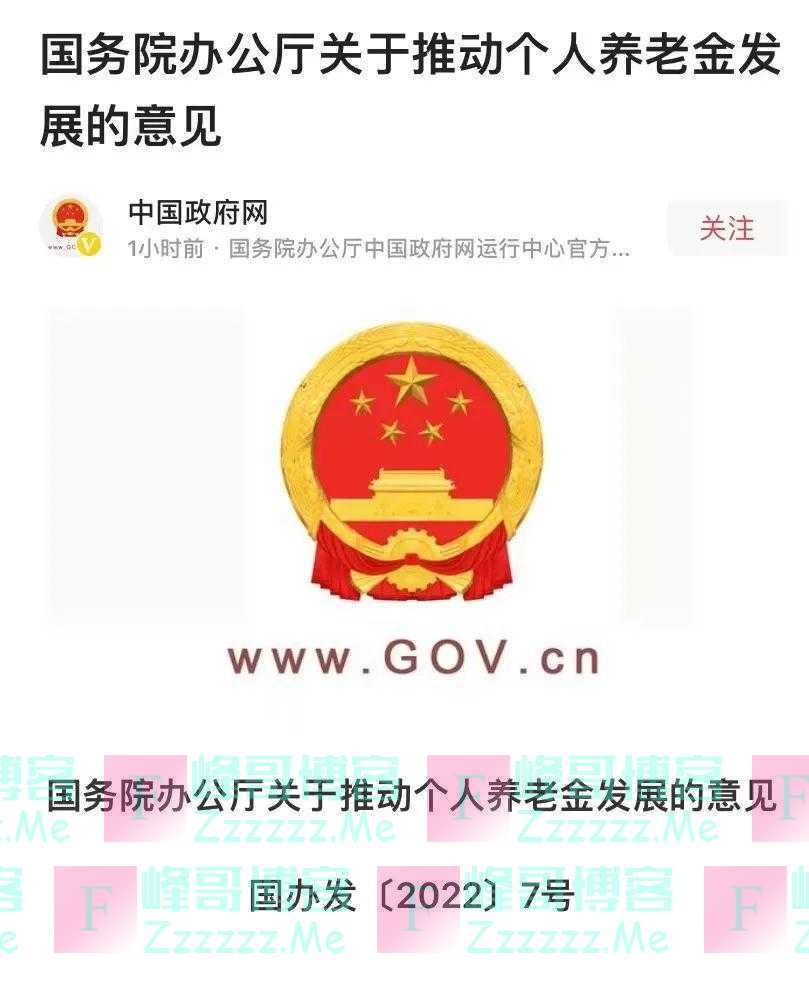Follow the 中国政府网 account

pyautogui.click(x=726, y=228)
